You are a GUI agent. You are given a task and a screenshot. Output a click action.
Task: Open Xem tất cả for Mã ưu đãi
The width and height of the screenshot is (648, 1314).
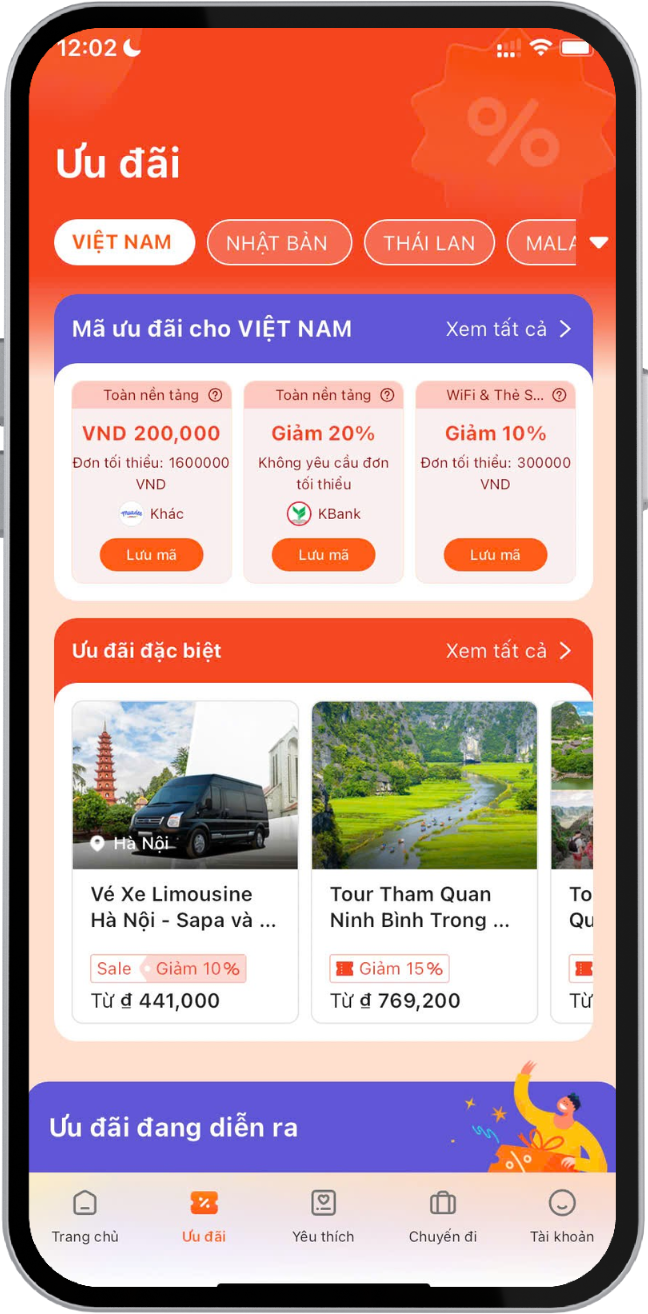pyautogui.click(x=508, y=329)
